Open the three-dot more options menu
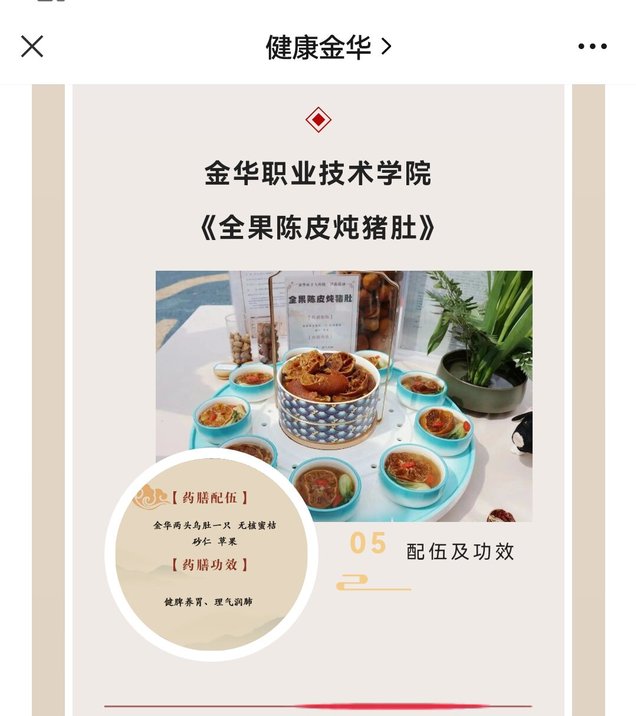This screenshot has width=636, height=716. coord(592,46)
